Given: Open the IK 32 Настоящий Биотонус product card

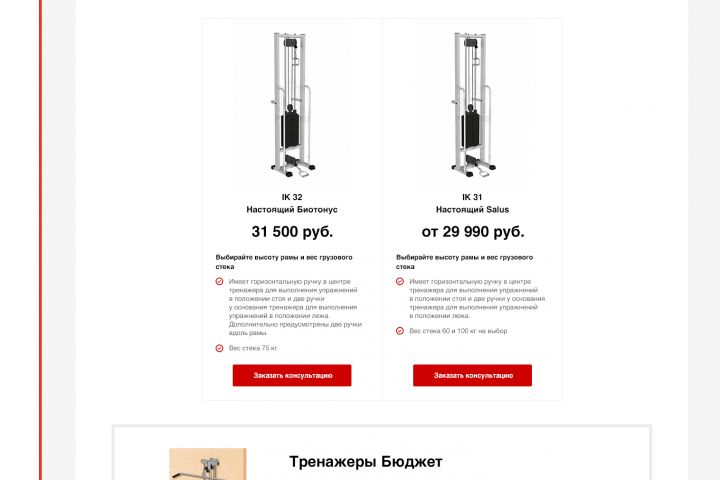Looking at the screenshot, I should coord(292,204).
